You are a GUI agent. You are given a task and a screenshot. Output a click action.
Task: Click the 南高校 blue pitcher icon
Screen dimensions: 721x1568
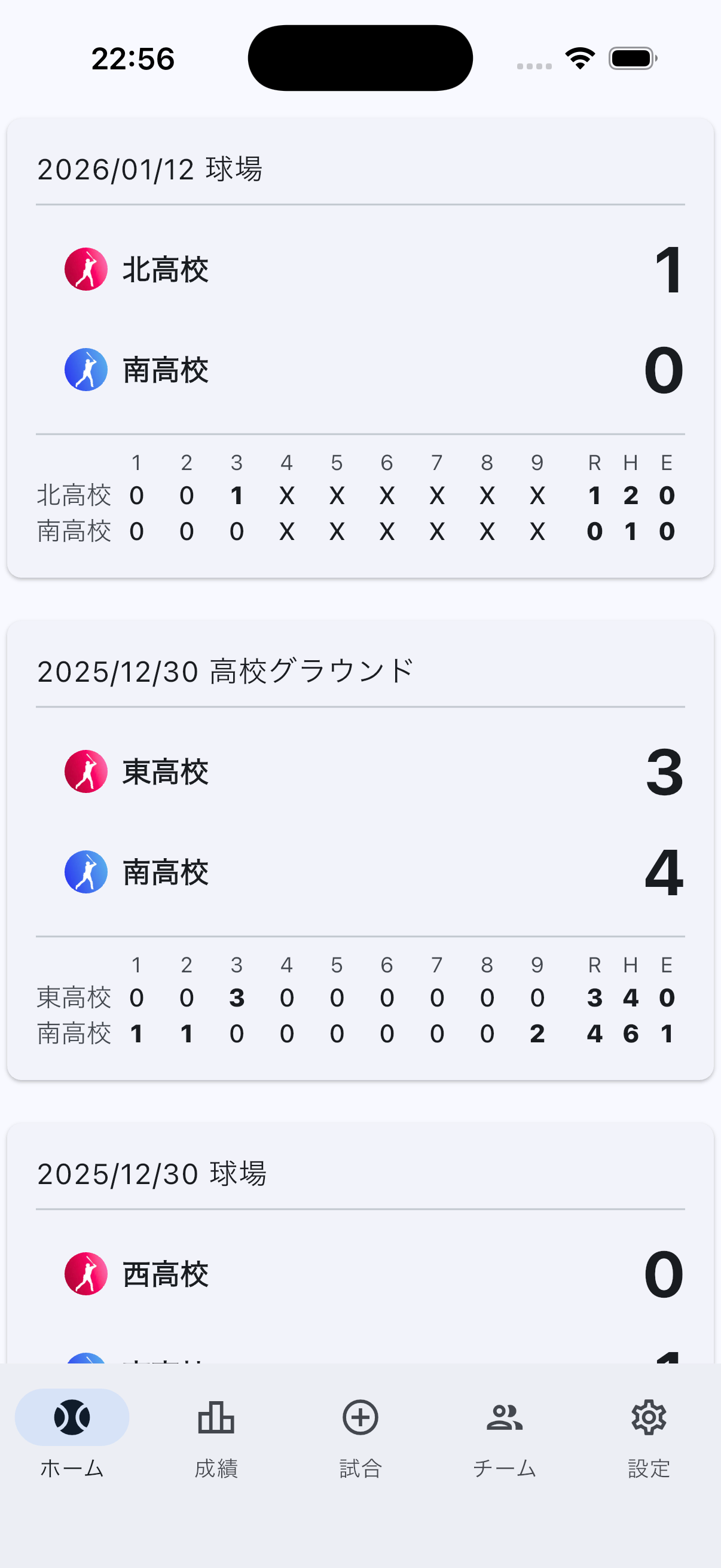tap(85, 369)
